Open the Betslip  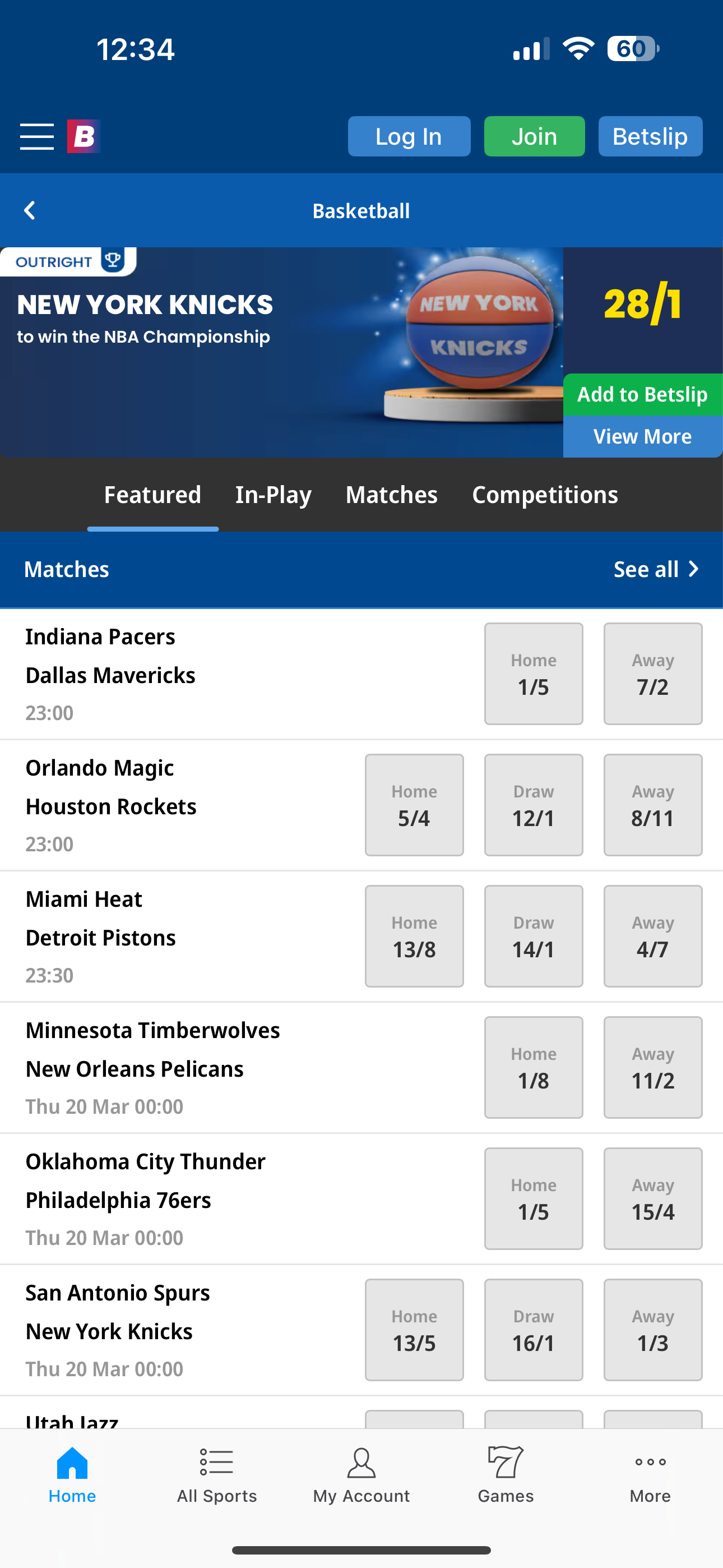tap(650, 136)
